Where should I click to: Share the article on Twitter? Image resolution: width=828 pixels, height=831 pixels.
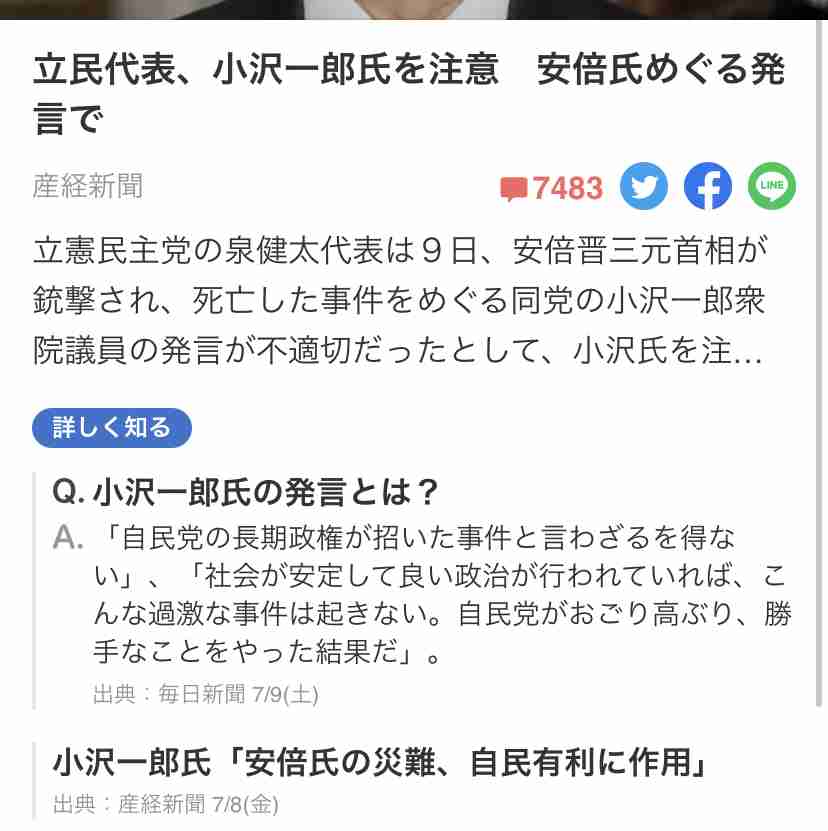tap(644, 187)
